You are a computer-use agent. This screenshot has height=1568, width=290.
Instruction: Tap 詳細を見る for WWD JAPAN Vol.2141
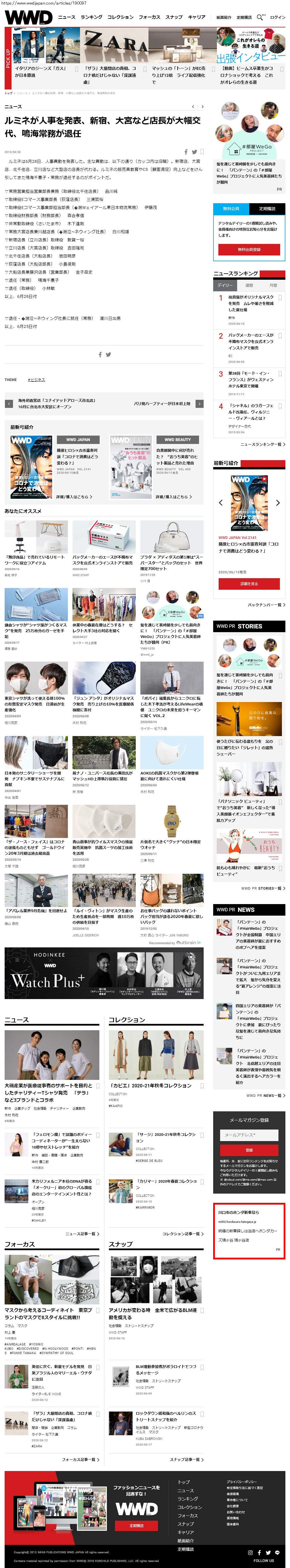pyautogui.click(x=249, y=584)
